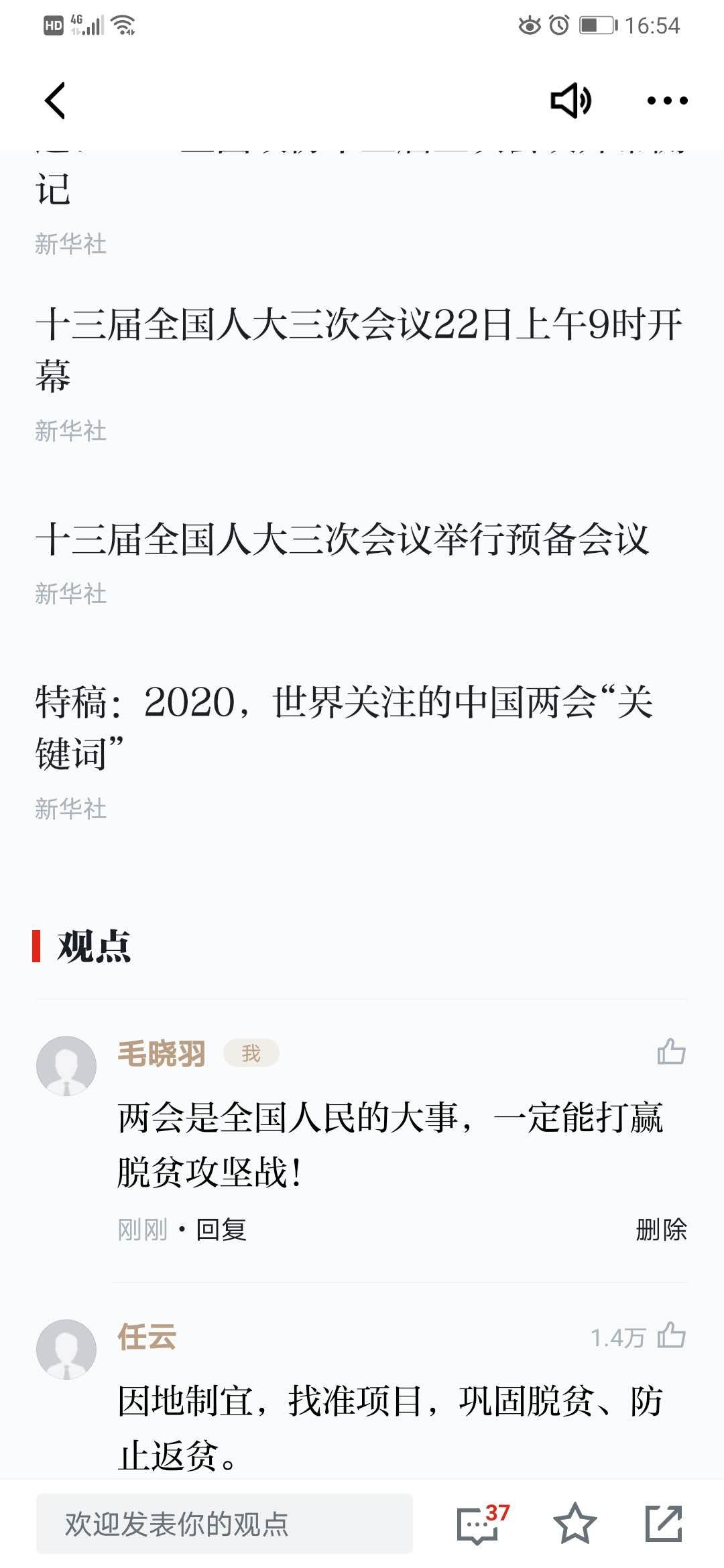Like 毛晓羽's comment

tap(671, 1052)
